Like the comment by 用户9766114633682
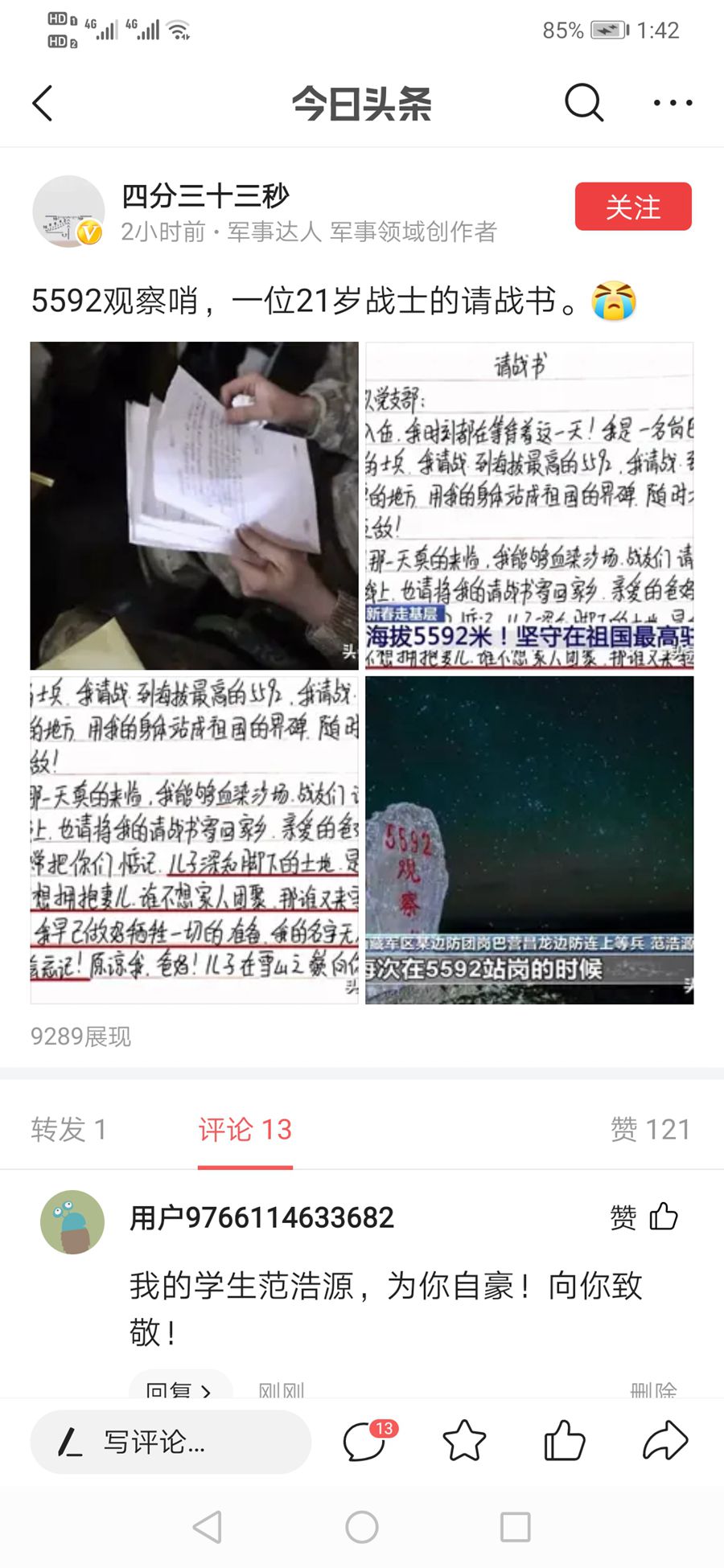The width and height of the screenshot is (724, 1568). [663, 1217]
